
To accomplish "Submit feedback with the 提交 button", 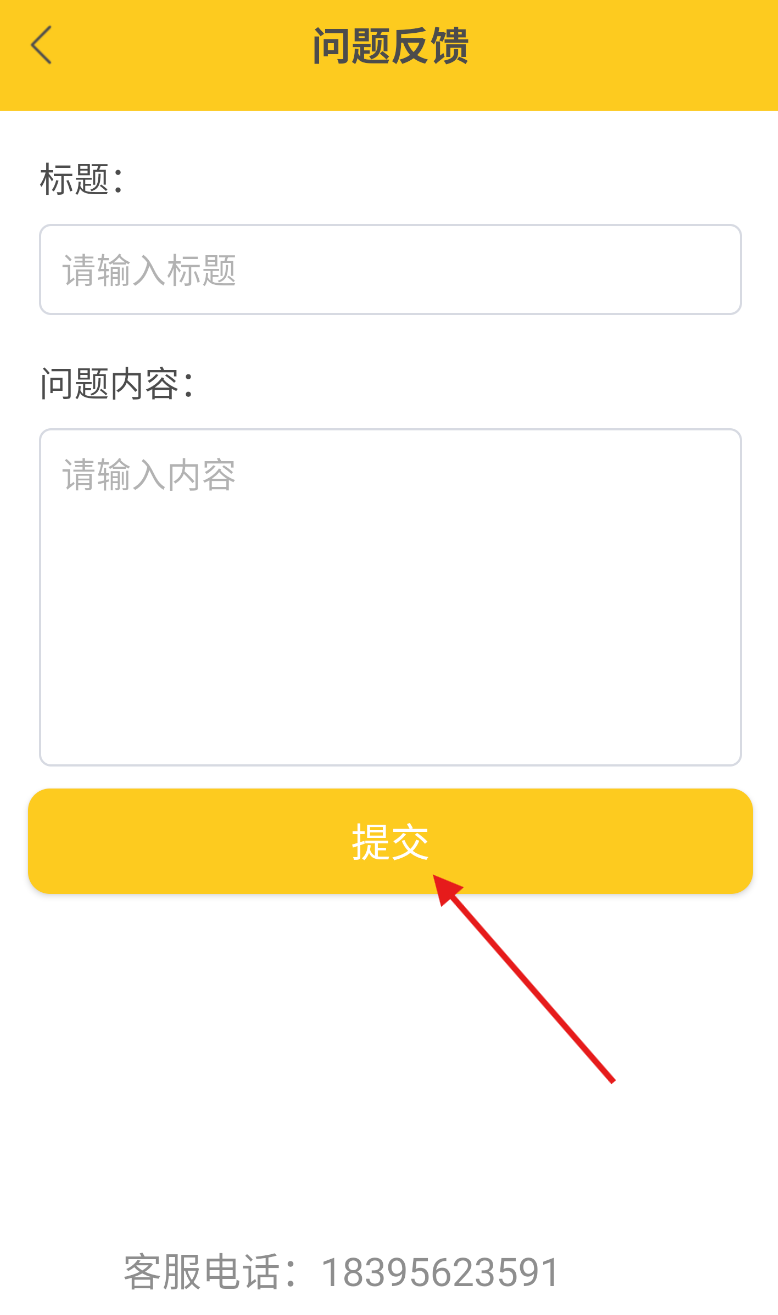I will tap(390, 841).
